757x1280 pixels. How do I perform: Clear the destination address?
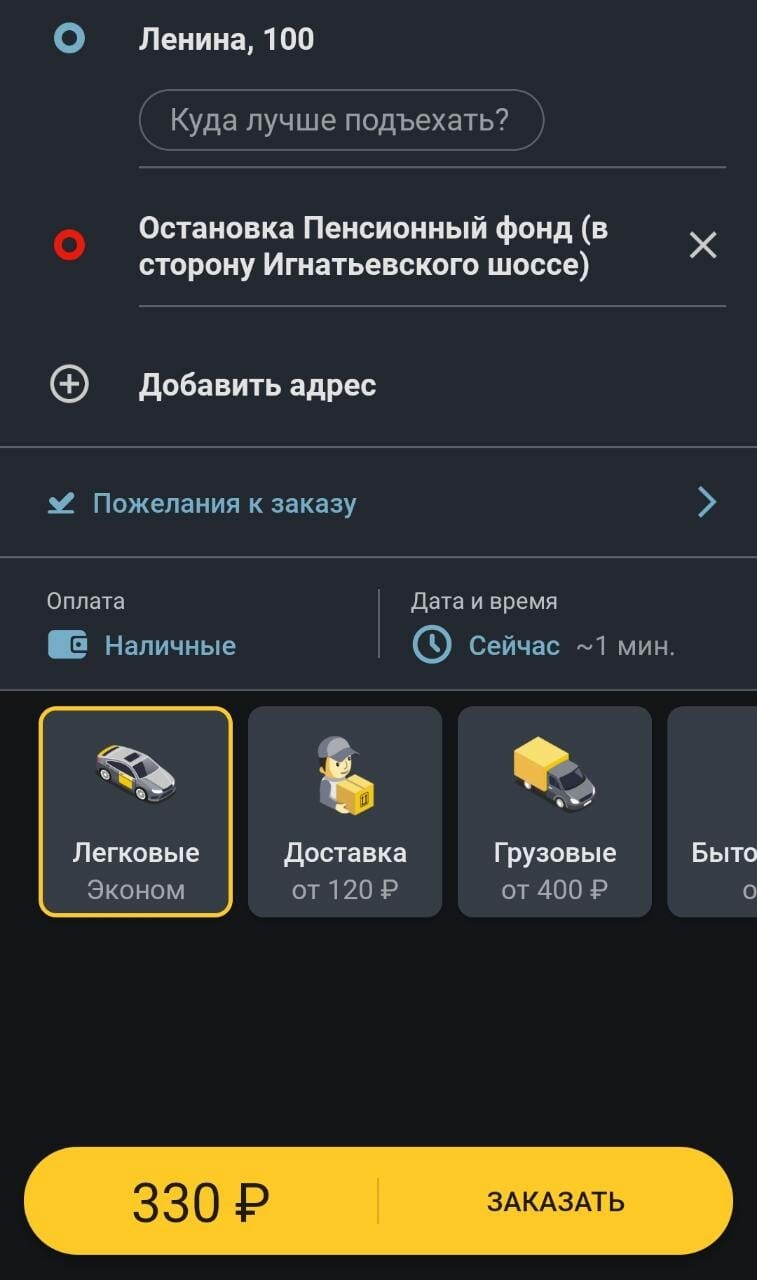pos(703,245)
